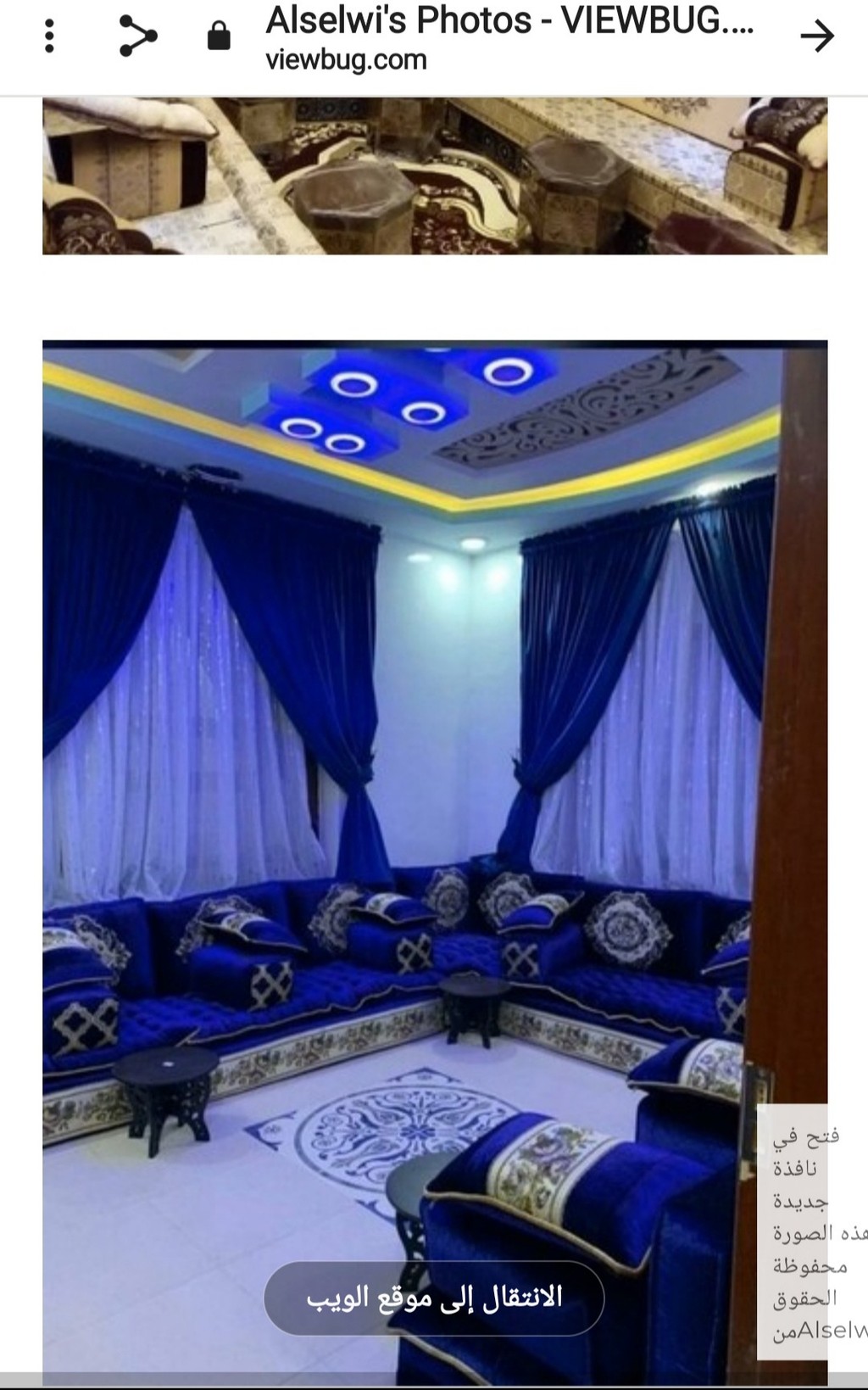Tap the forward arrow in the top bar
Image resolution: width=868 pixels, height=1390 pixels.
click(817, 36)
